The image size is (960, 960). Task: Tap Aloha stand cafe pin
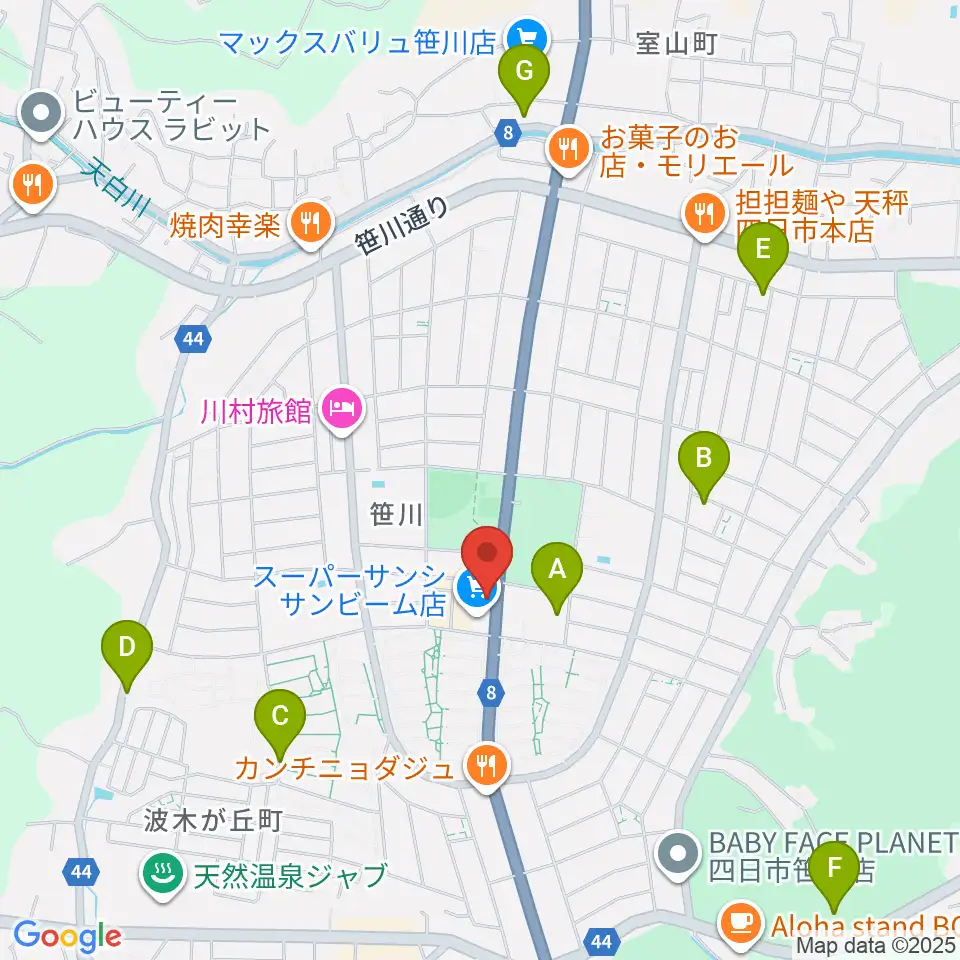click(742, 924)
